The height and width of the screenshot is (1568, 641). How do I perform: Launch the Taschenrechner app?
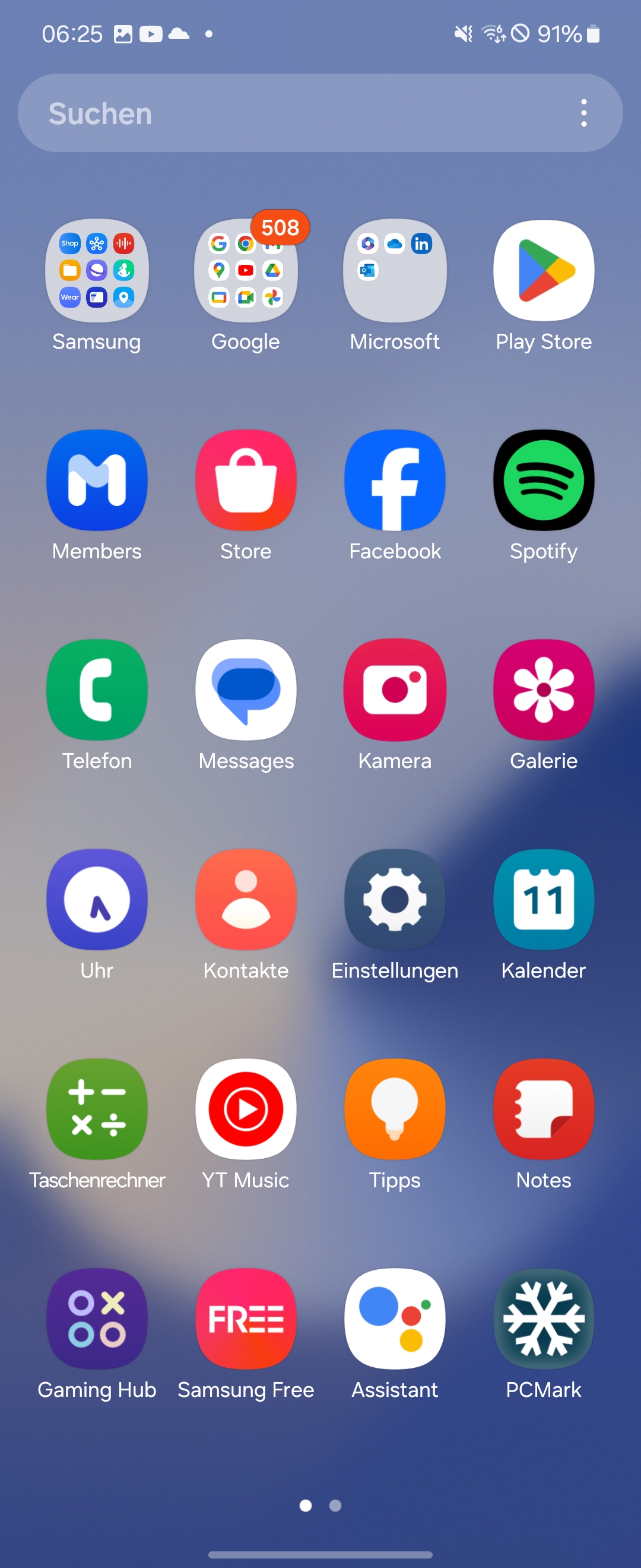click(x=97, y=1109)
